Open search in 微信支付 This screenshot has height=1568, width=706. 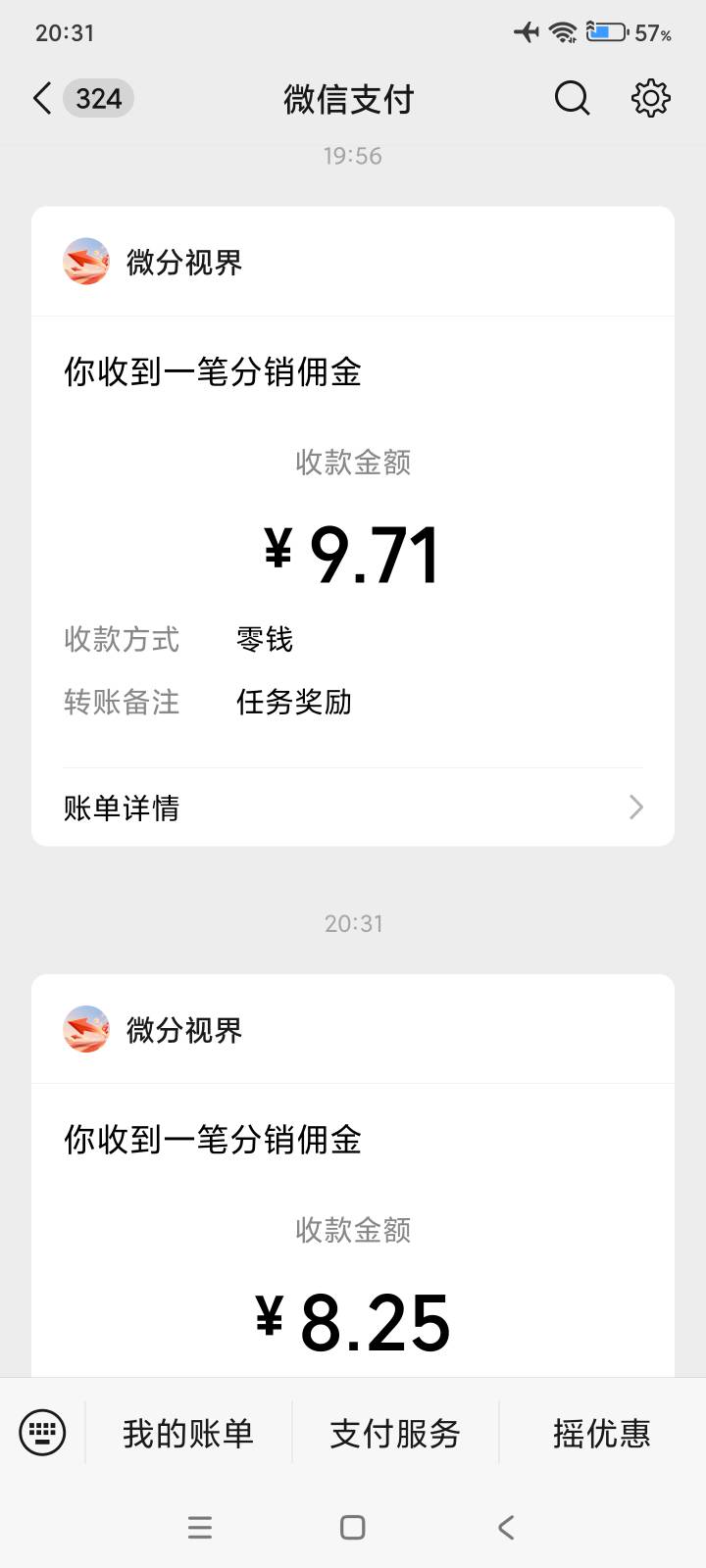pyautogui.click(x=572, y=98)
